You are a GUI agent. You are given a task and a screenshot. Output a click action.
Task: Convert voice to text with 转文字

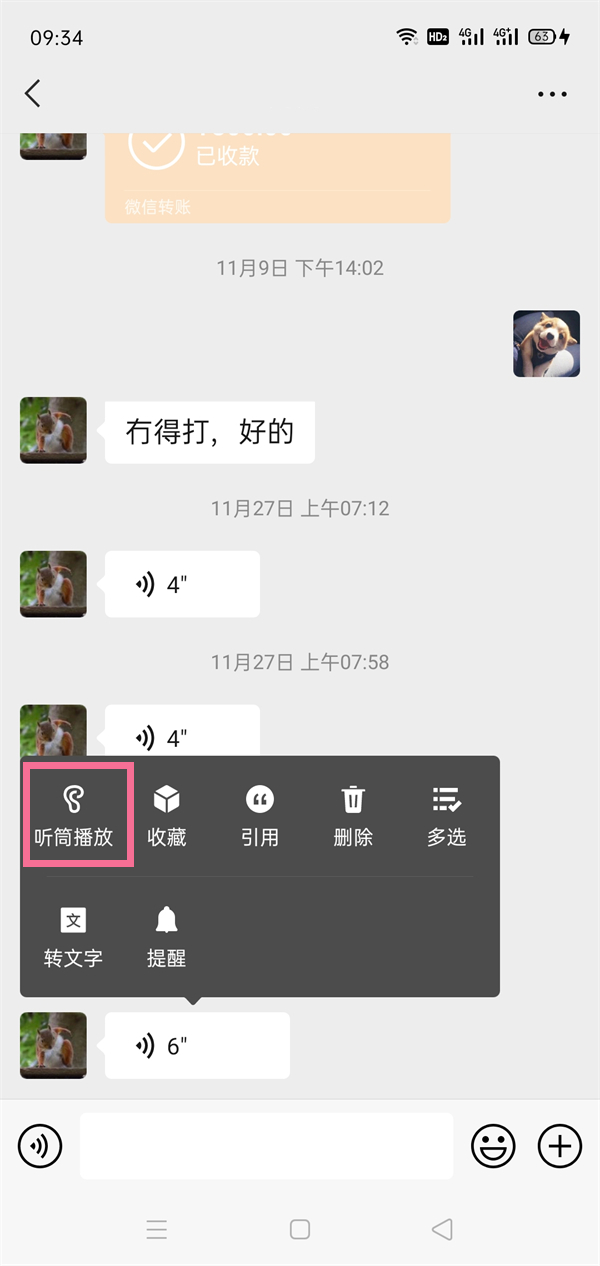(73, 937)
